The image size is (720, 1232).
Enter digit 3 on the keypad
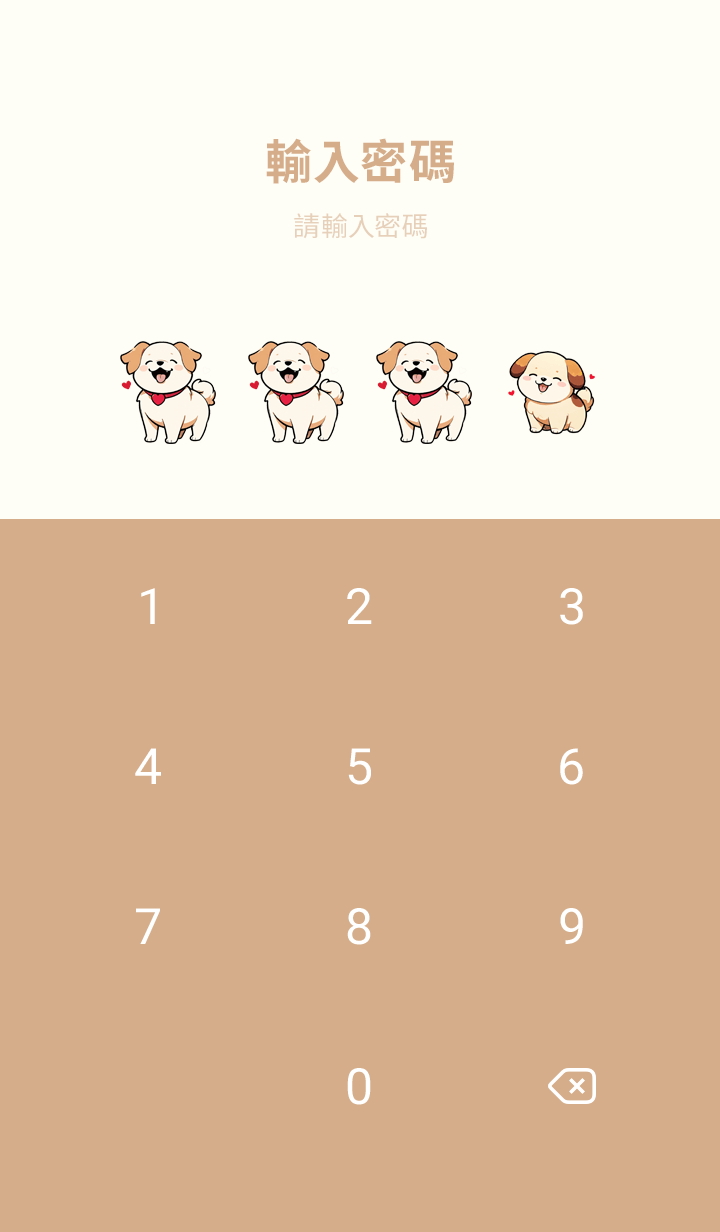click(x=571, y=607)
